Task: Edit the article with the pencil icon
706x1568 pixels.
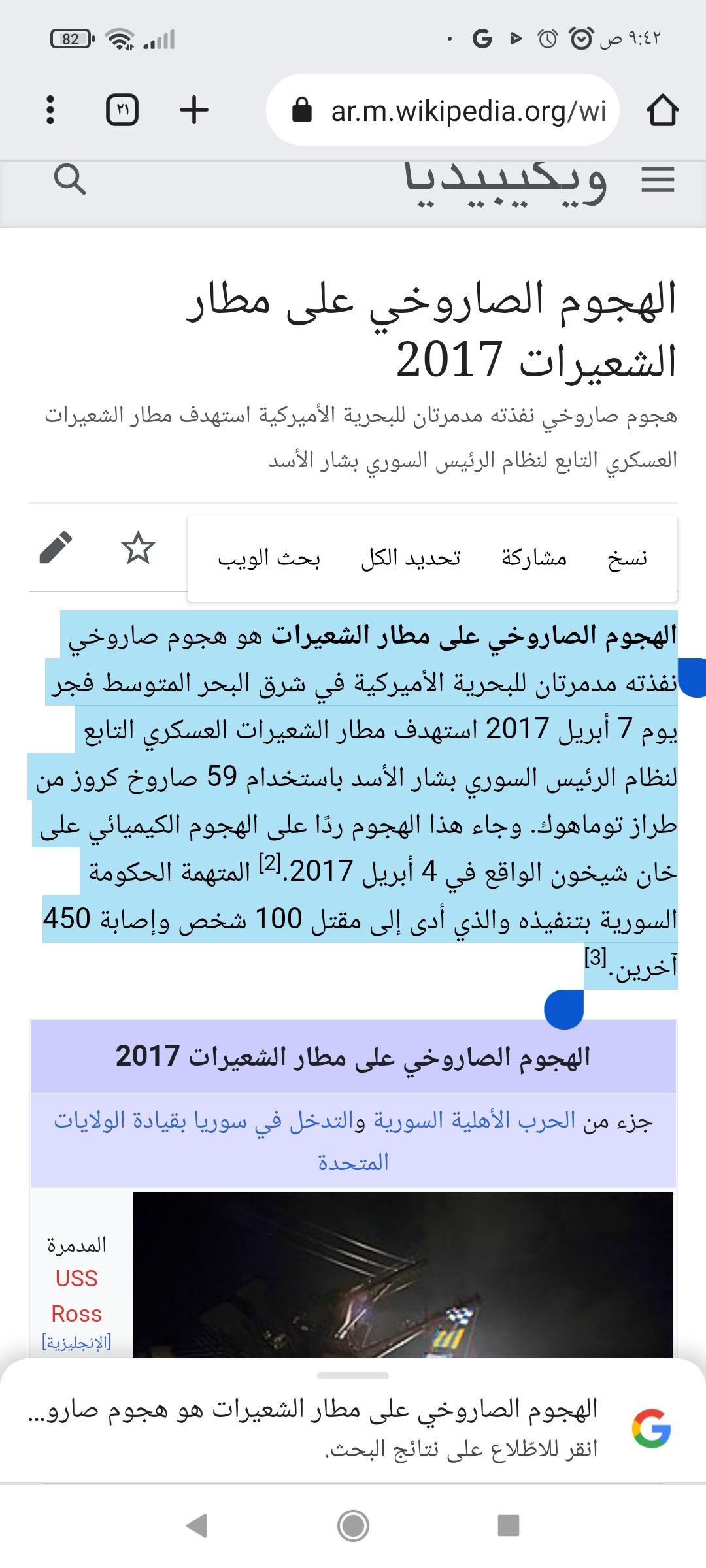Action: coord(56,547)
